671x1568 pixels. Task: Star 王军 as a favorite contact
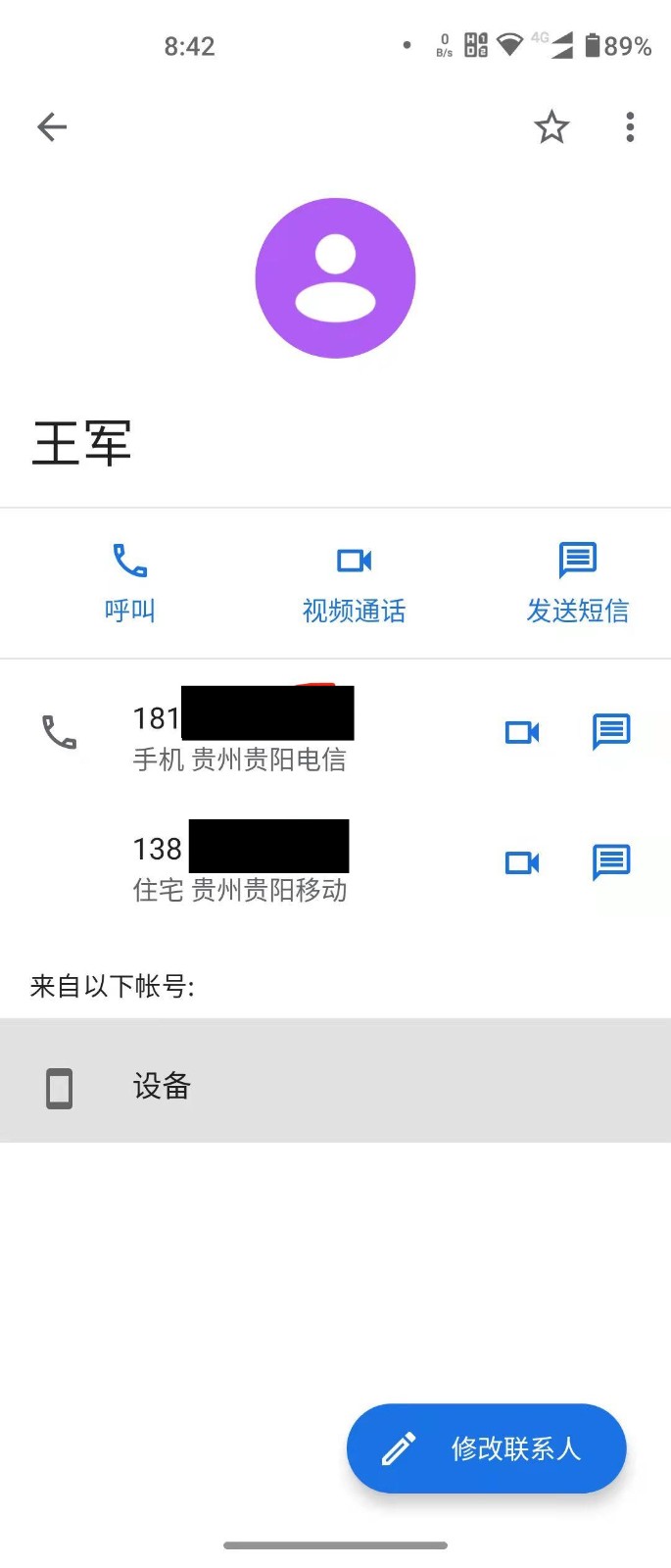pyautogui.click(x=551, y=126)
